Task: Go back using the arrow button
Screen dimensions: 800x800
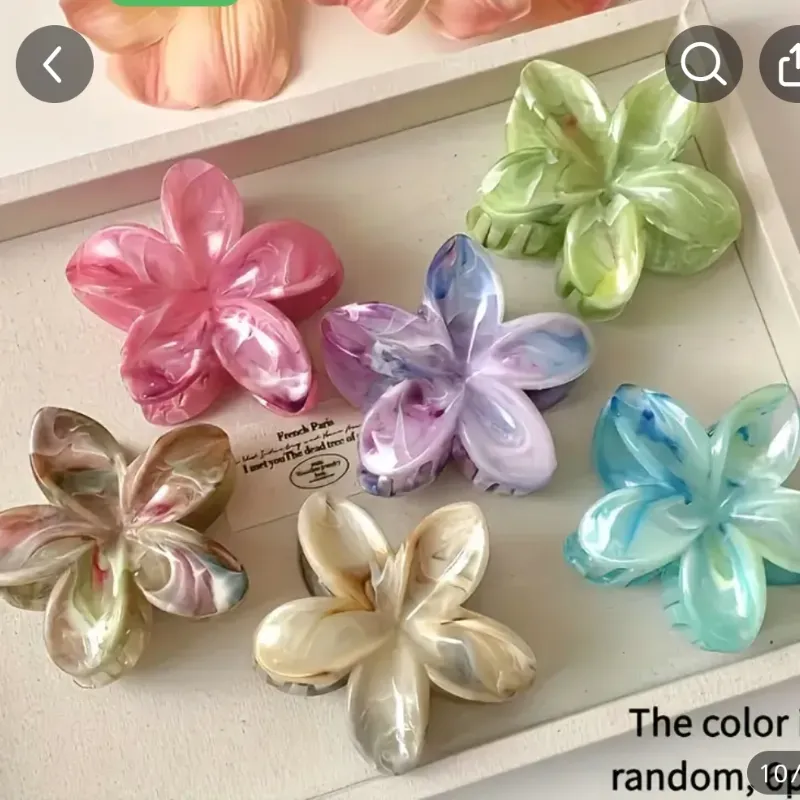Action: (54, 64)
